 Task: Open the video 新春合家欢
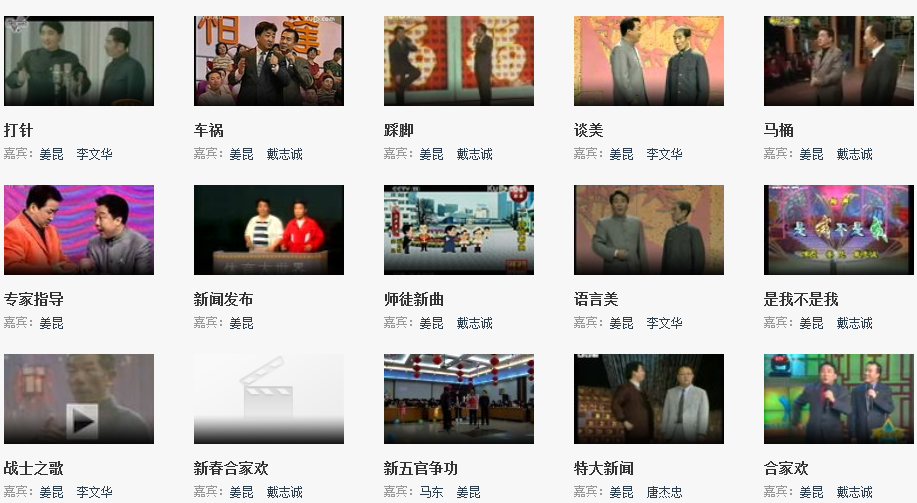coord(268,399)
